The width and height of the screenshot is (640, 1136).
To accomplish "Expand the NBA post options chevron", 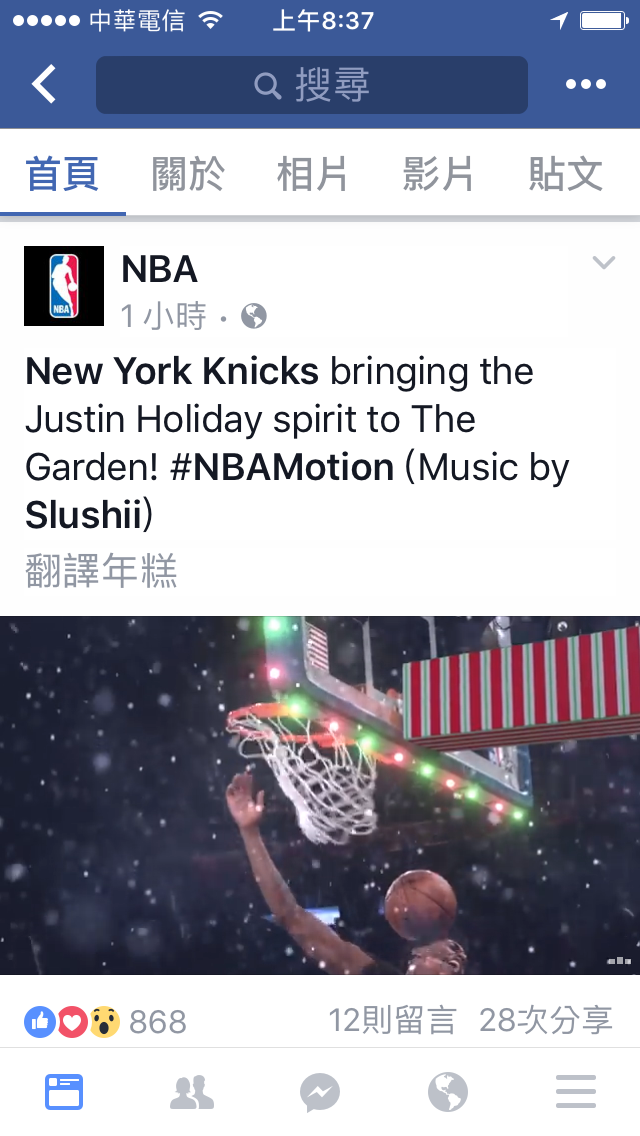I will point(603,263).
